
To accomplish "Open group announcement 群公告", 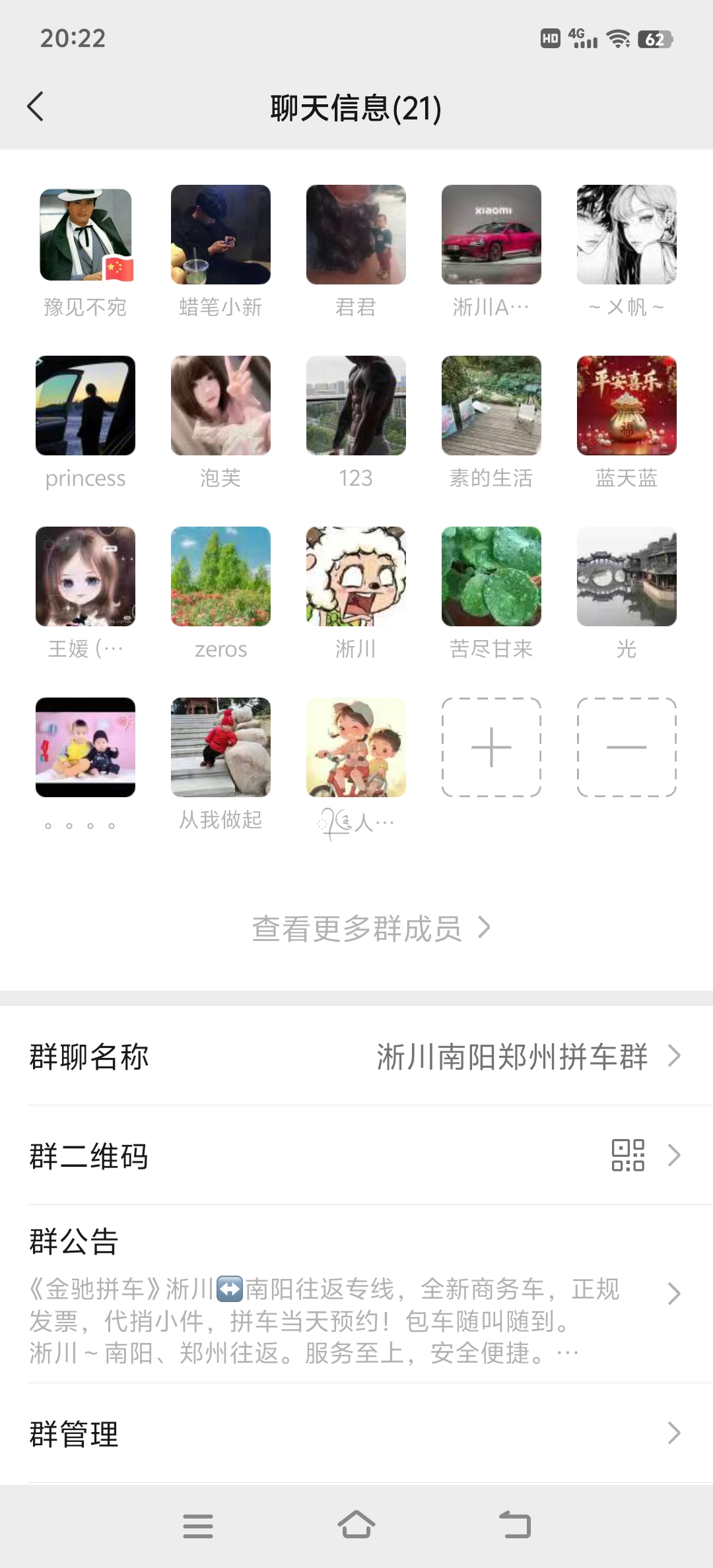I will pos(356,1294).
